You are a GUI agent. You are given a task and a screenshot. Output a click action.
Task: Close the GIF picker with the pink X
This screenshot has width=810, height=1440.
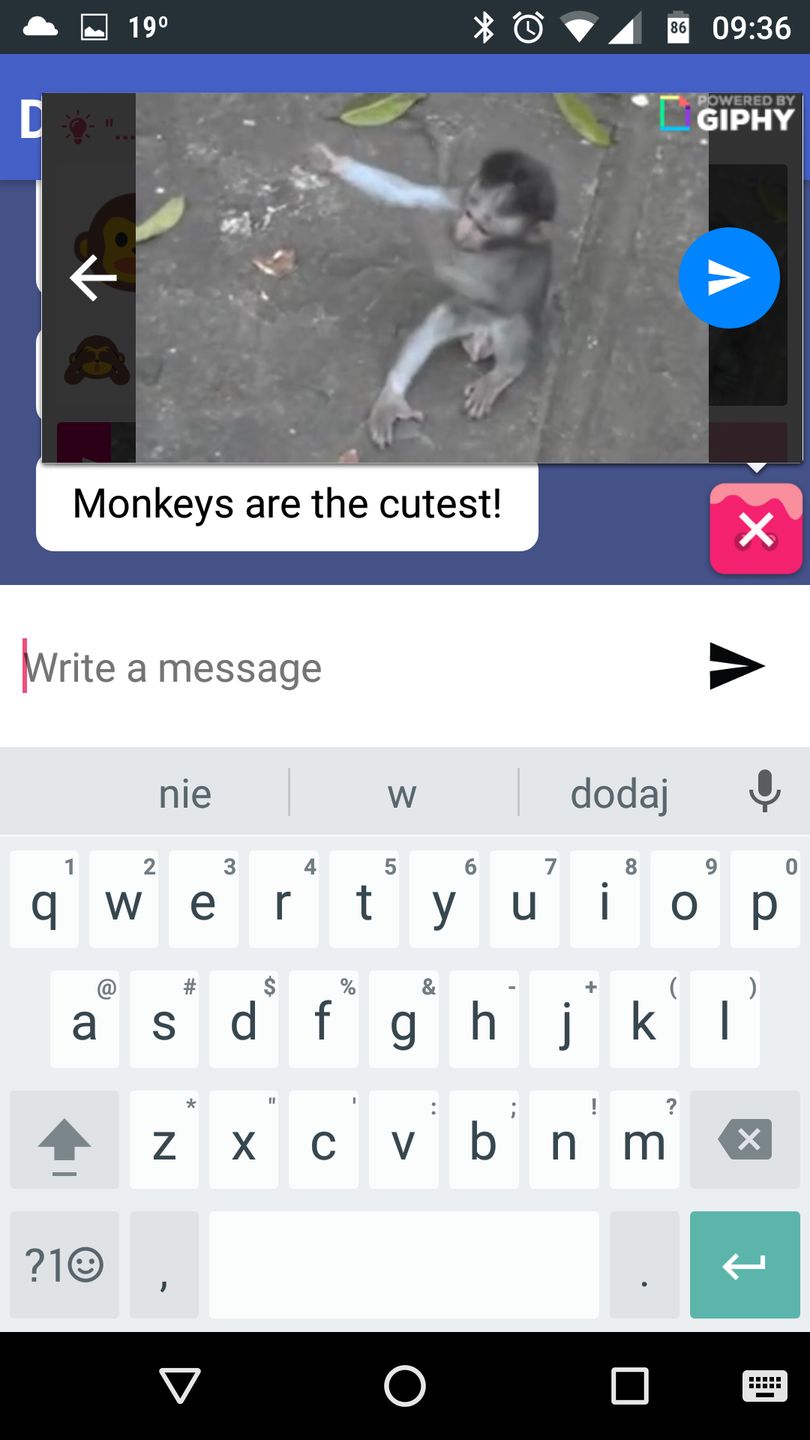click(756, 530)
